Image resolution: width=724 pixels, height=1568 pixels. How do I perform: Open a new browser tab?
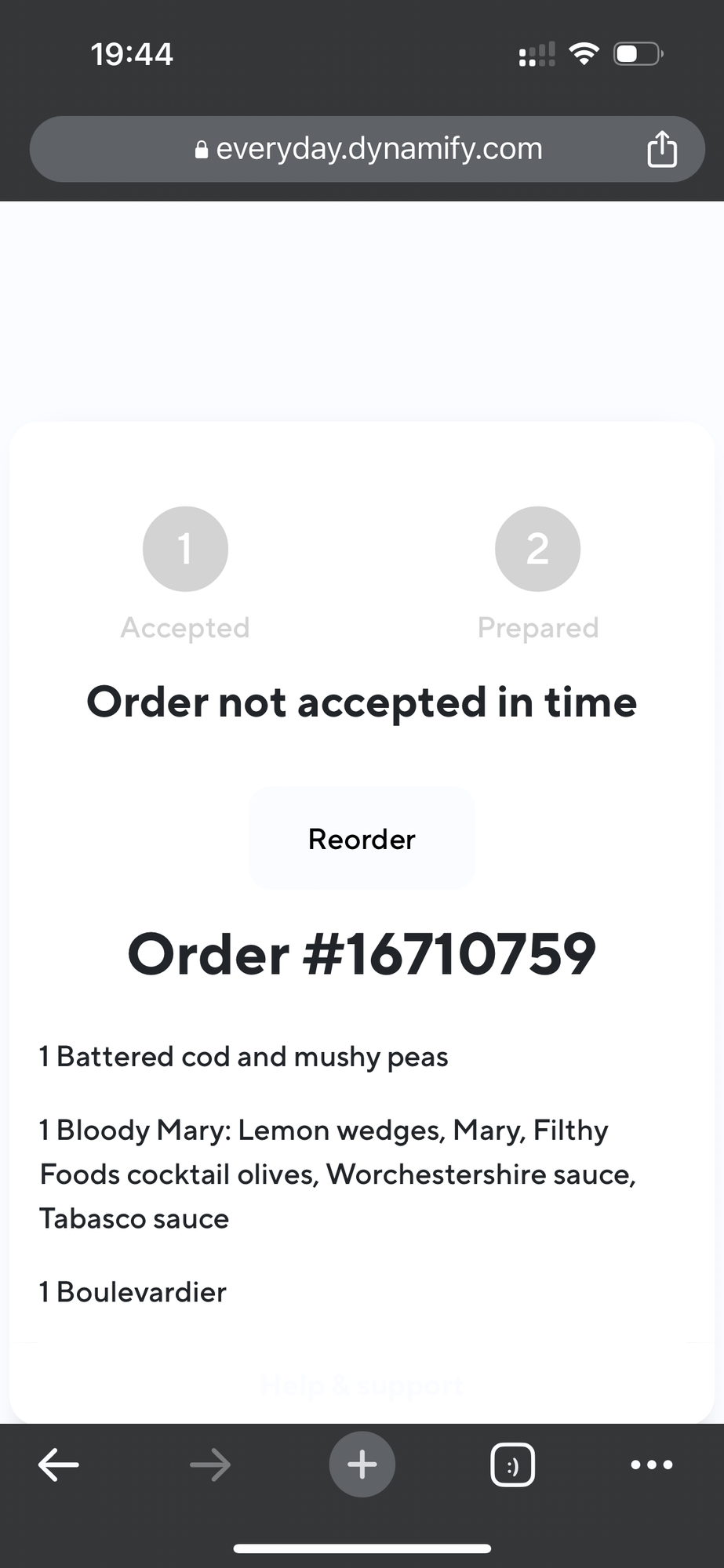point(362,1465)
